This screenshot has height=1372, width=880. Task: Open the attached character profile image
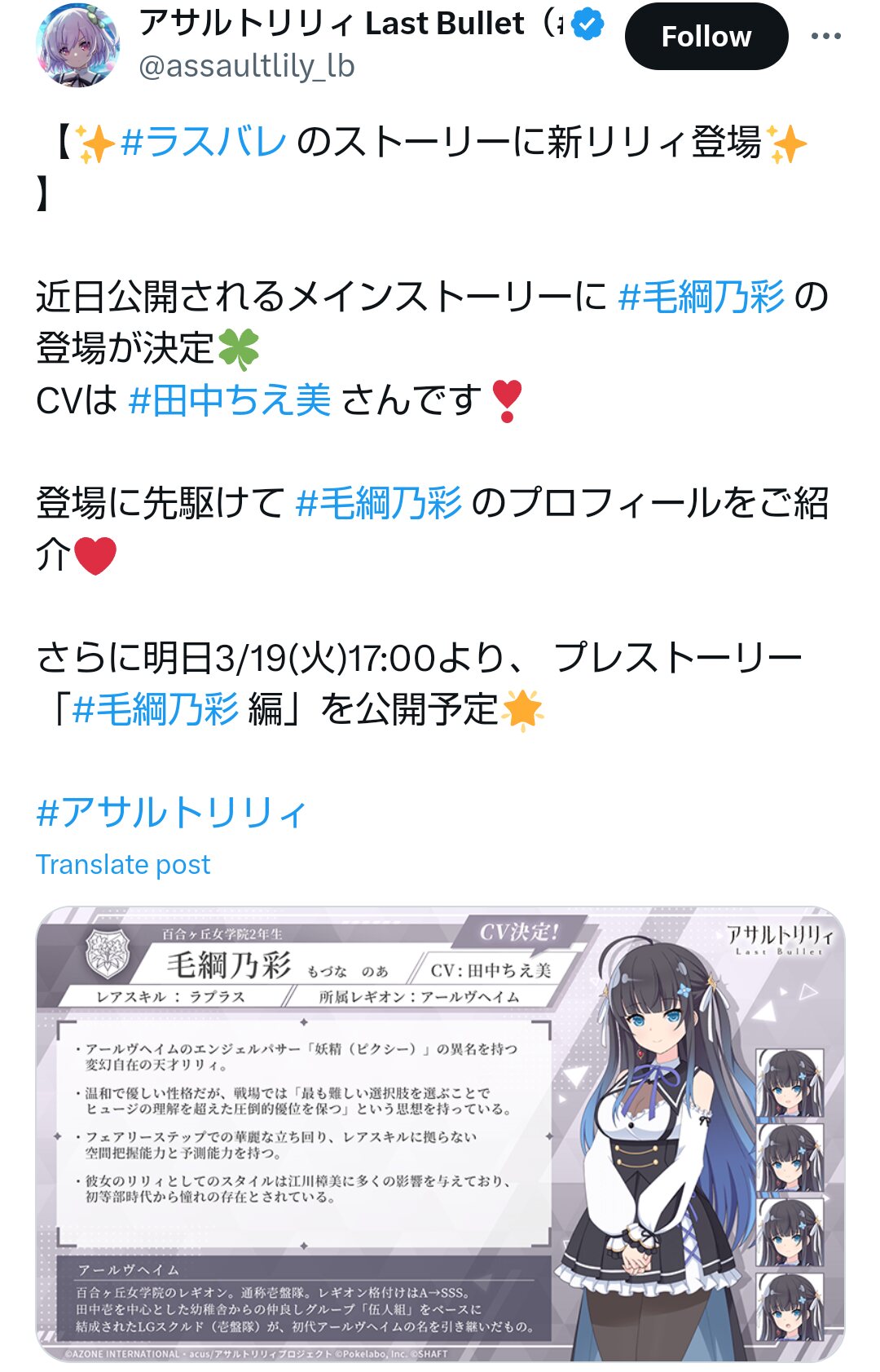click(440, 1133)
